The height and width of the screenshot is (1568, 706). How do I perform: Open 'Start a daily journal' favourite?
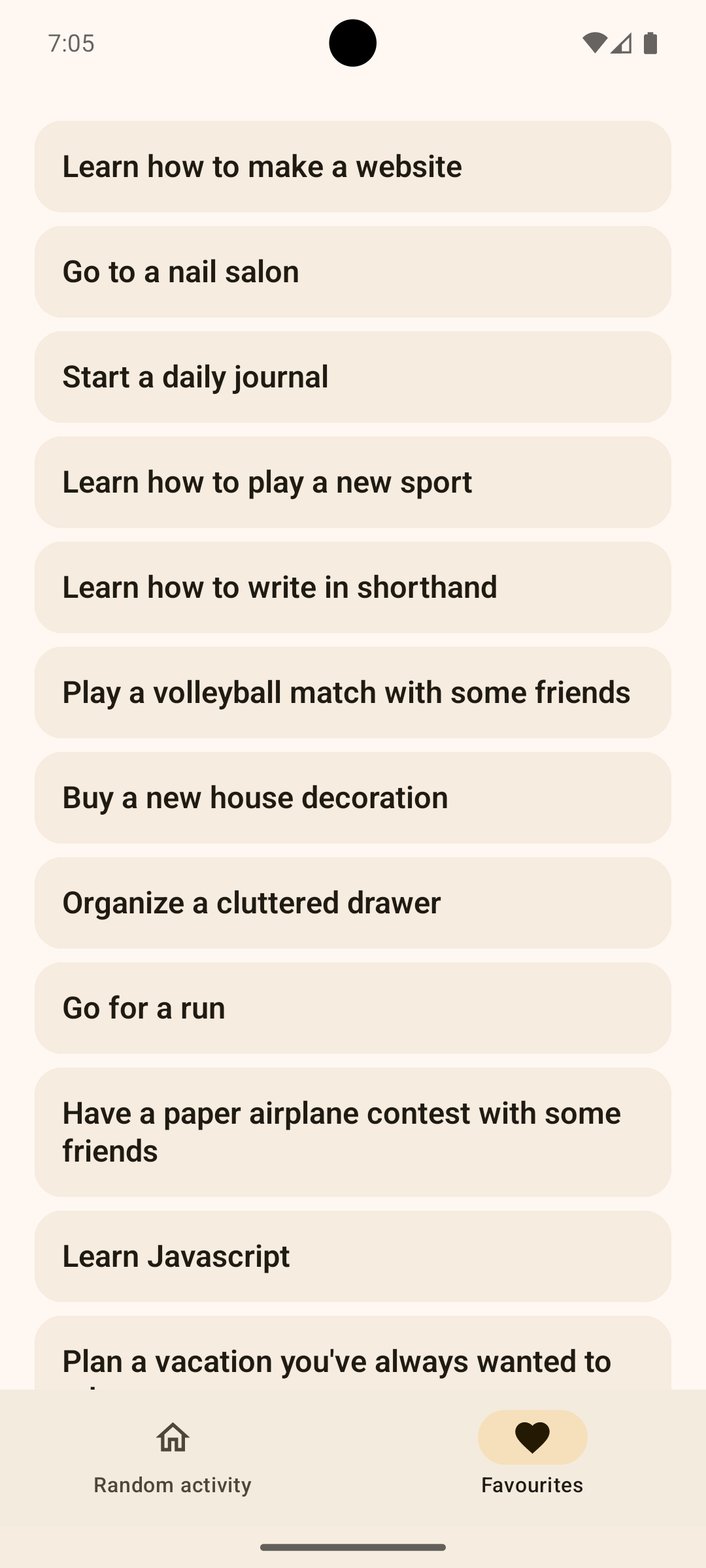[353, 377]
